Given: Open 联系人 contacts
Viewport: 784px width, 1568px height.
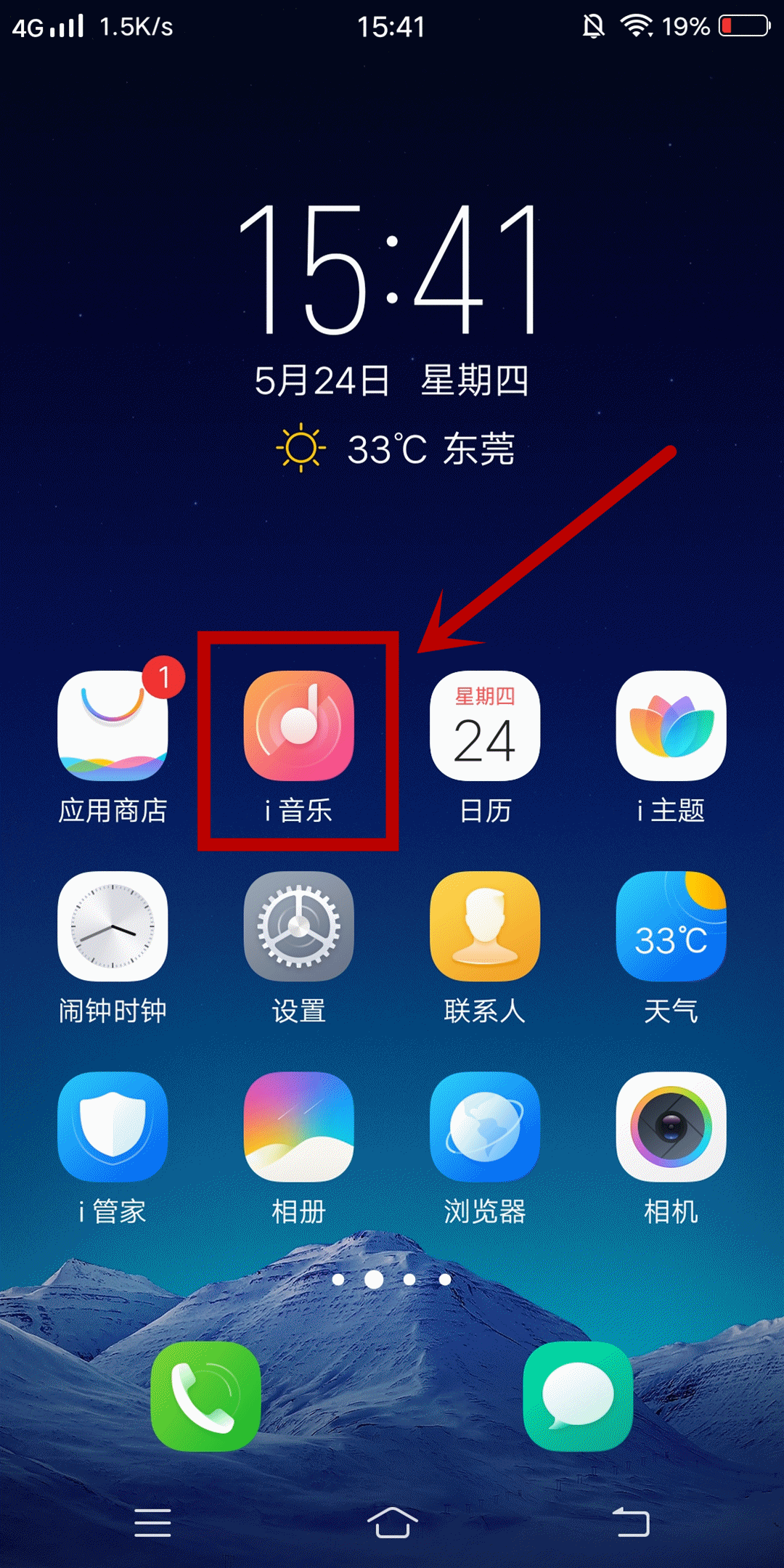Looking at the screenshot, I should click(x=484, y=926).
